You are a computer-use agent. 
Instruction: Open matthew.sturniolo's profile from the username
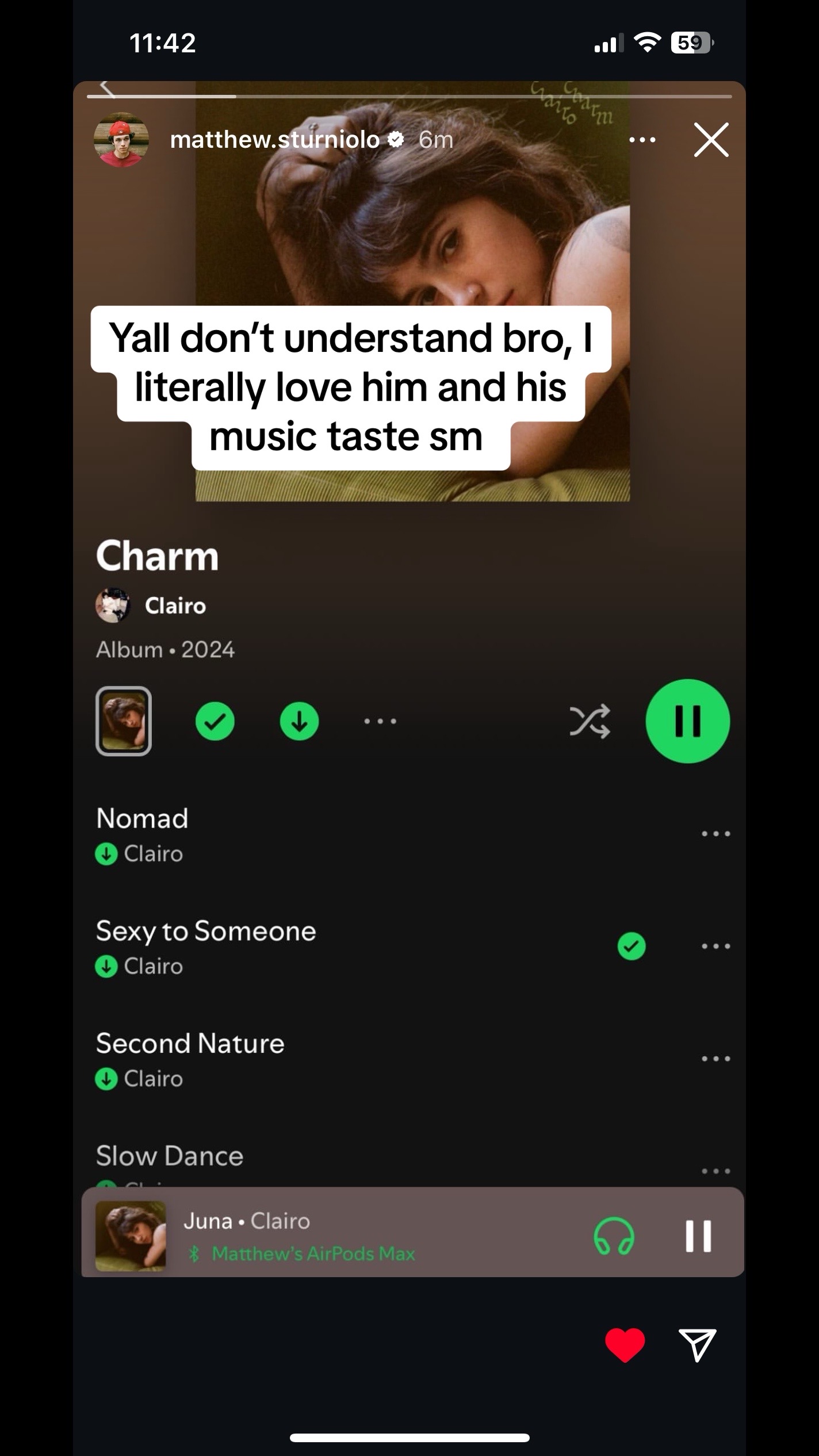[275, 140]
